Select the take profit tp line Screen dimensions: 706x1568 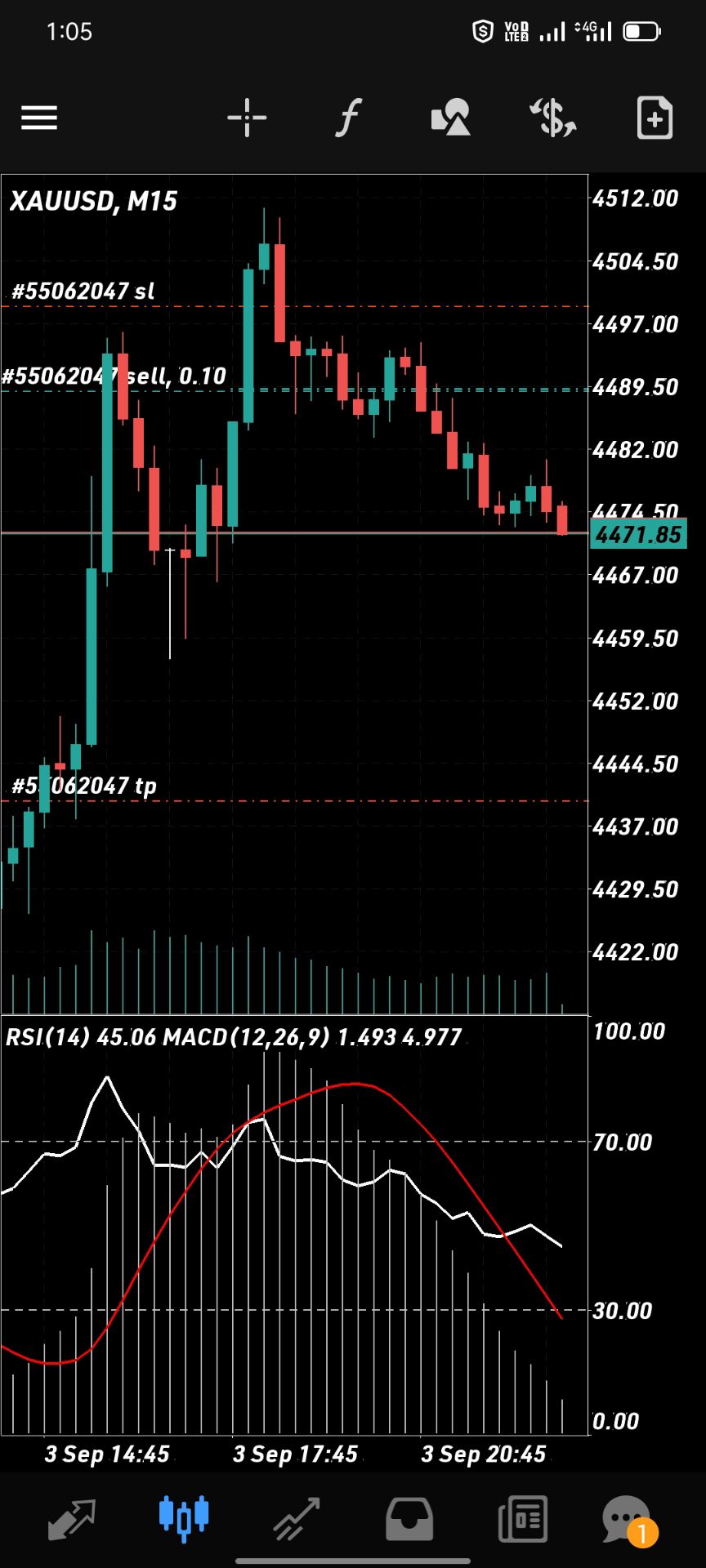[294, 800]
